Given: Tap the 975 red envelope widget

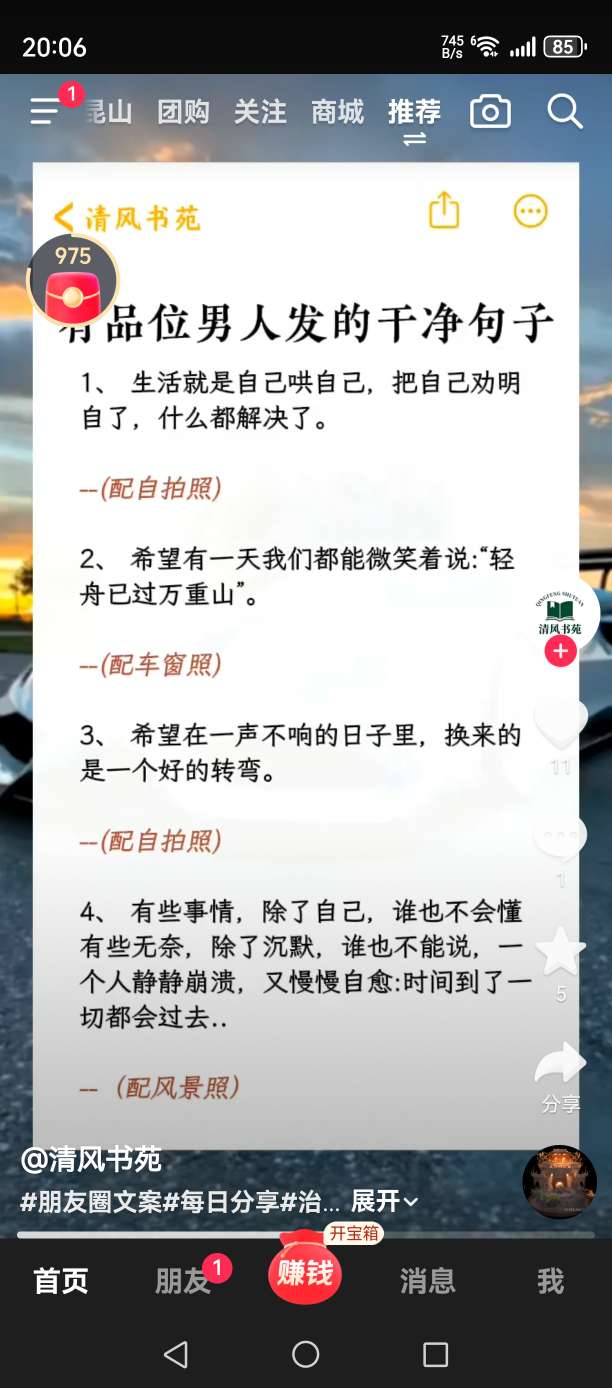Looking at the screenshot, I should click(x=73, y=279).
